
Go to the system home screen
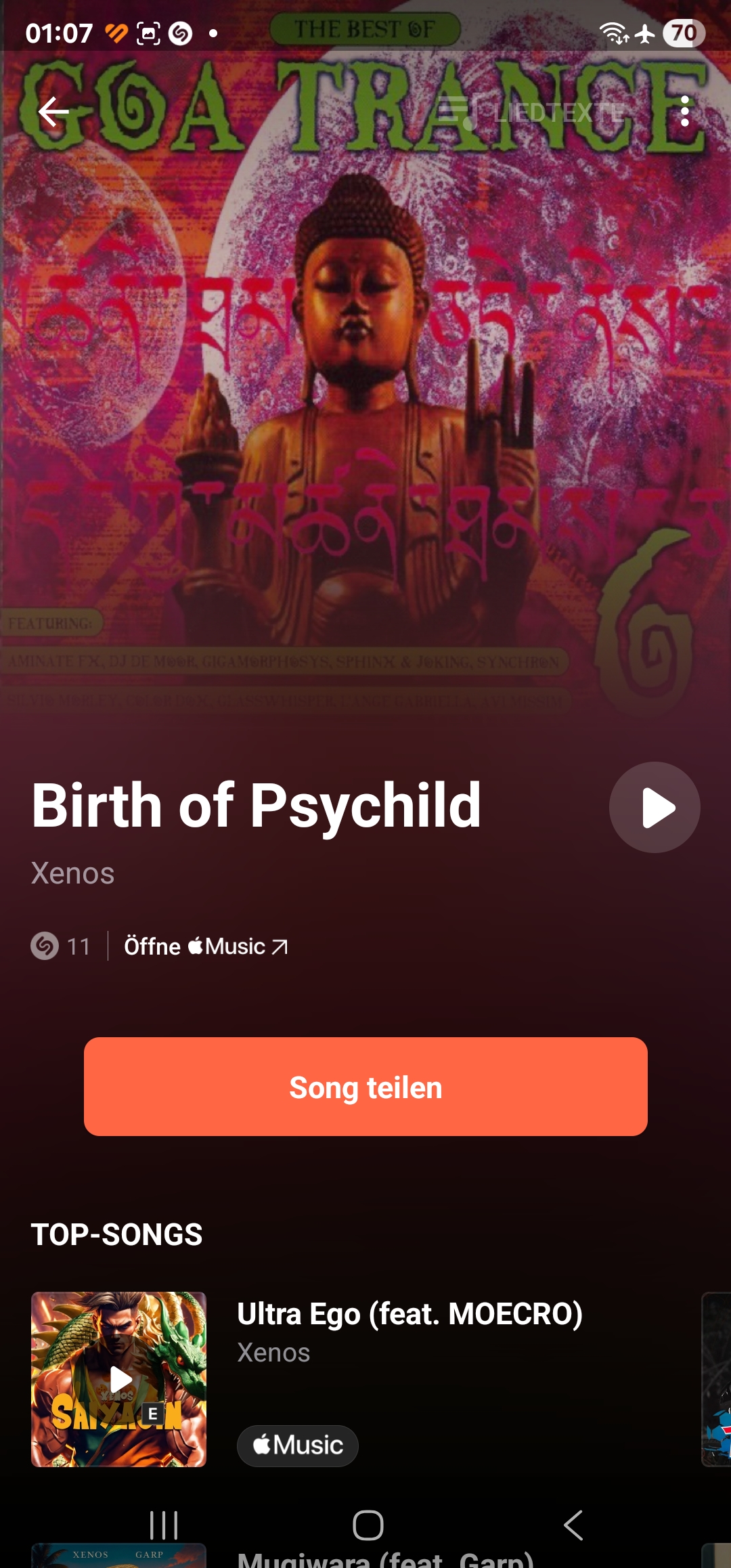coord(368,1525)
